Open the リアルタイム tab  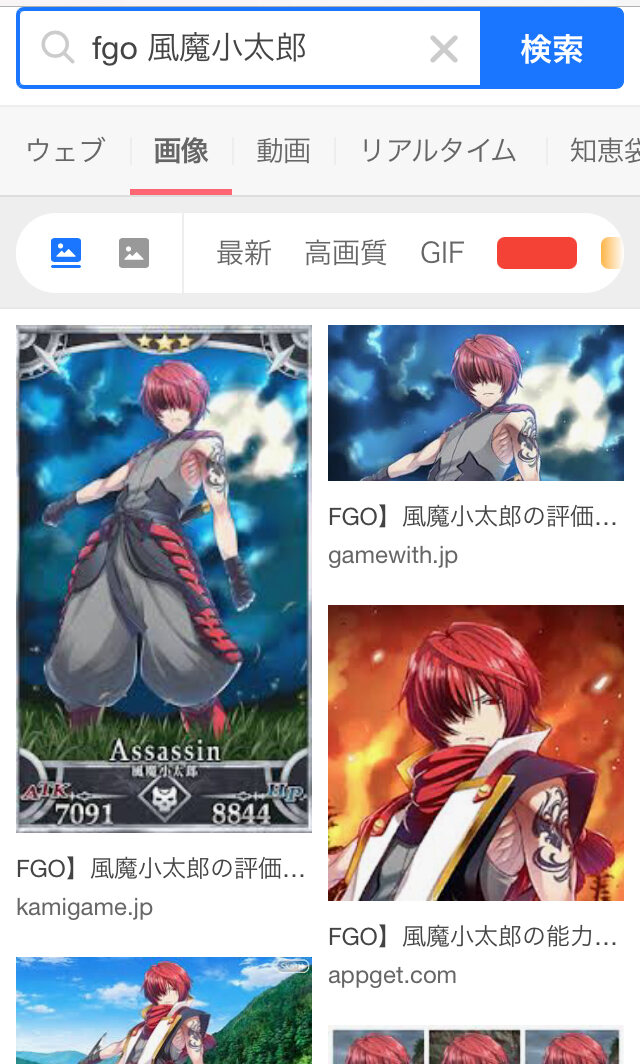[438, 151]
